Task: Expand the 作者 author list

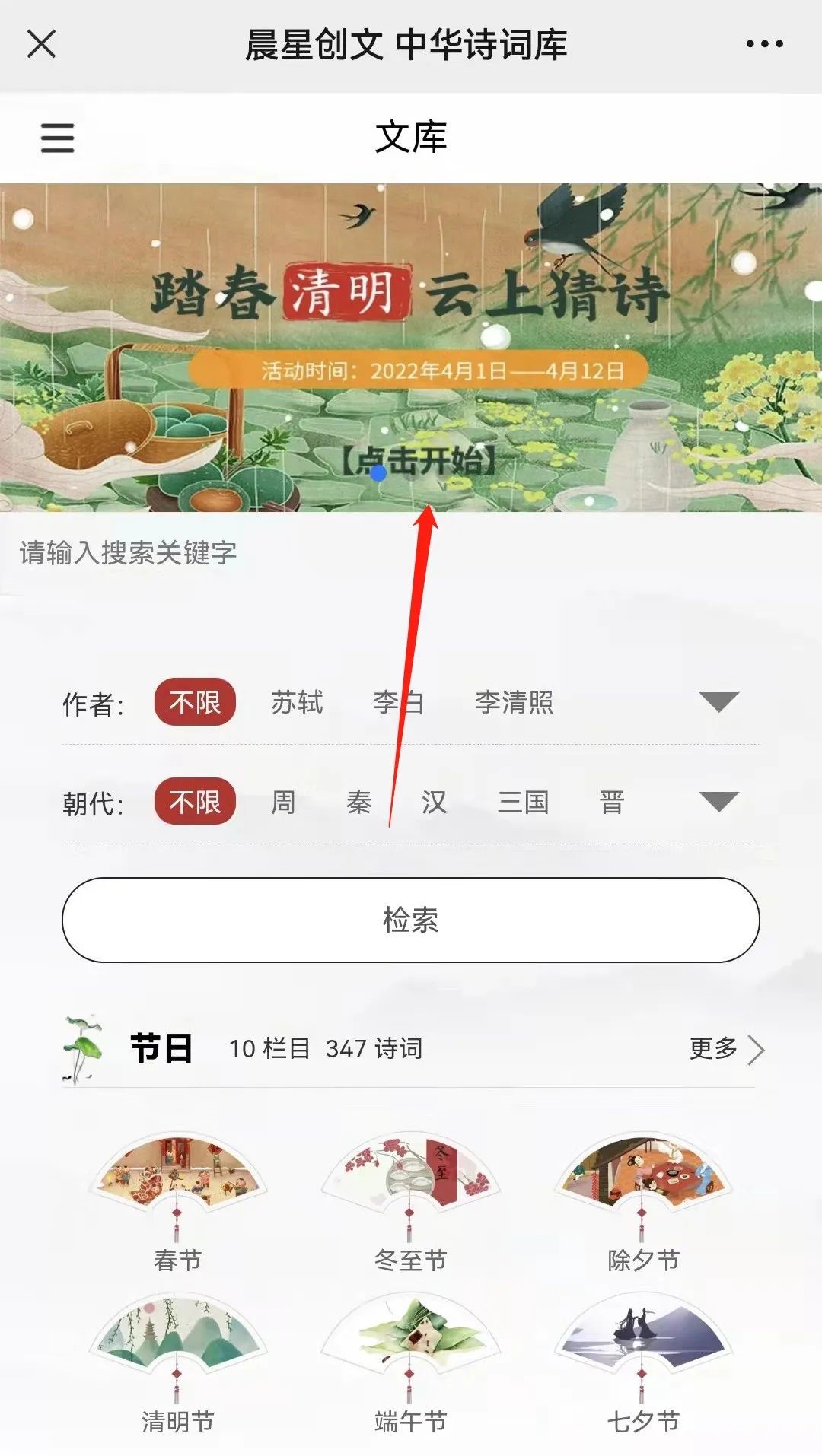Action: pos(718,701)
